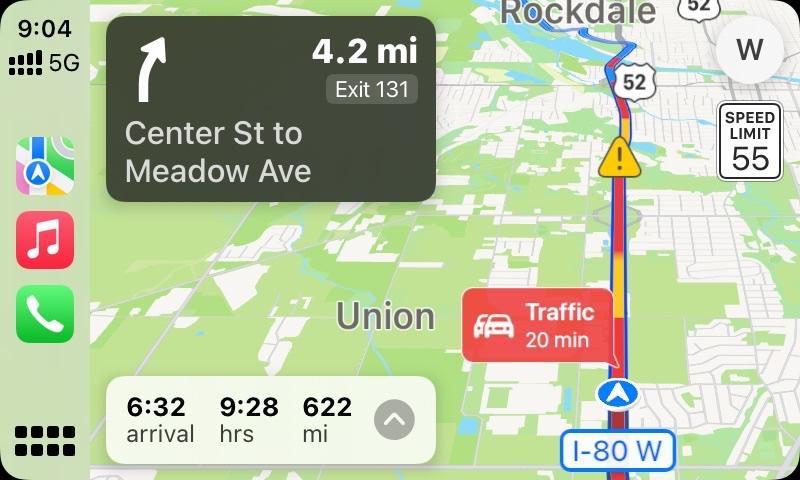The image size is (800, 480).
Task: Expand the trip details chevron
Action: click(x=394, y=420)
